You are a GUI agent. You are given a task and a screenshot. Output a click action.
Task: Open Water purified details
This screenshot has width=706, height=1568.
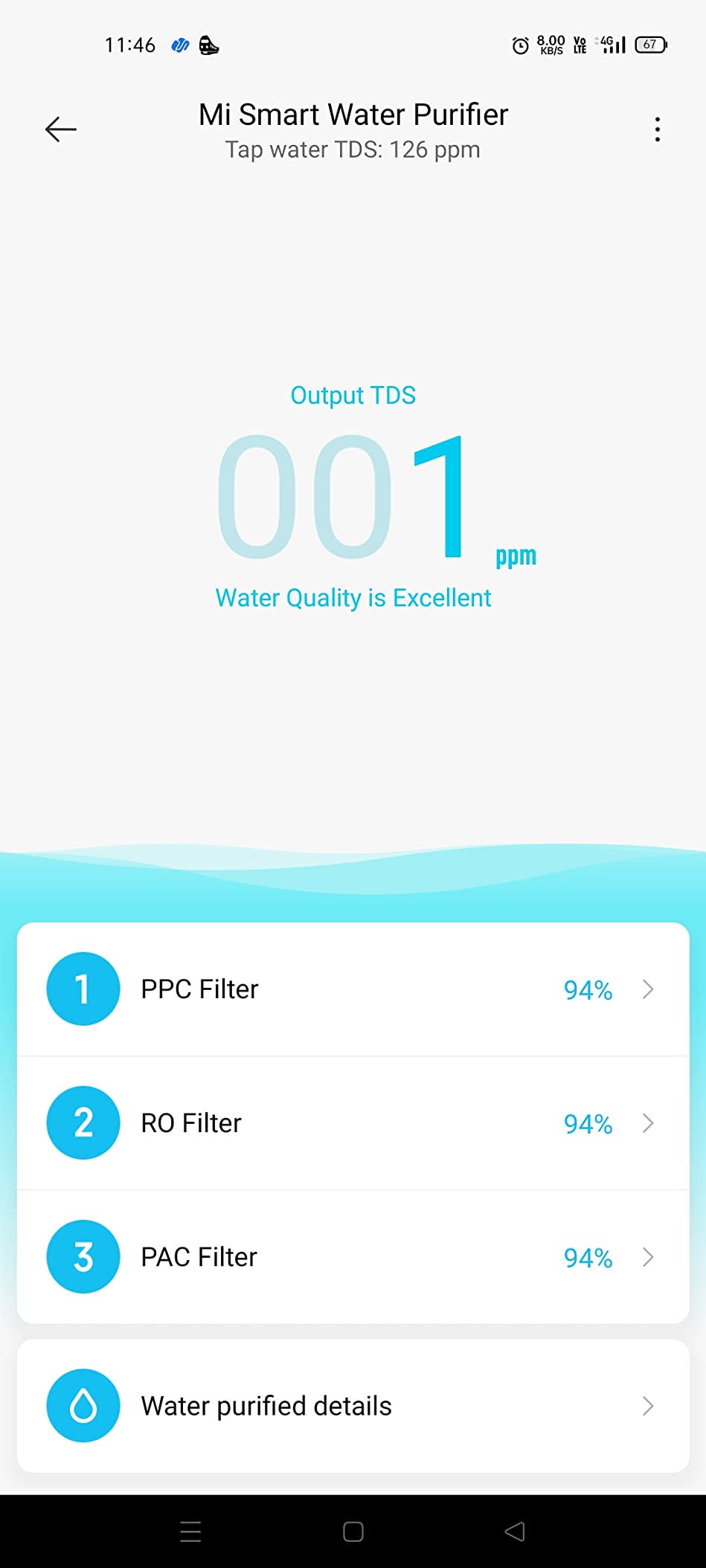353,1405
